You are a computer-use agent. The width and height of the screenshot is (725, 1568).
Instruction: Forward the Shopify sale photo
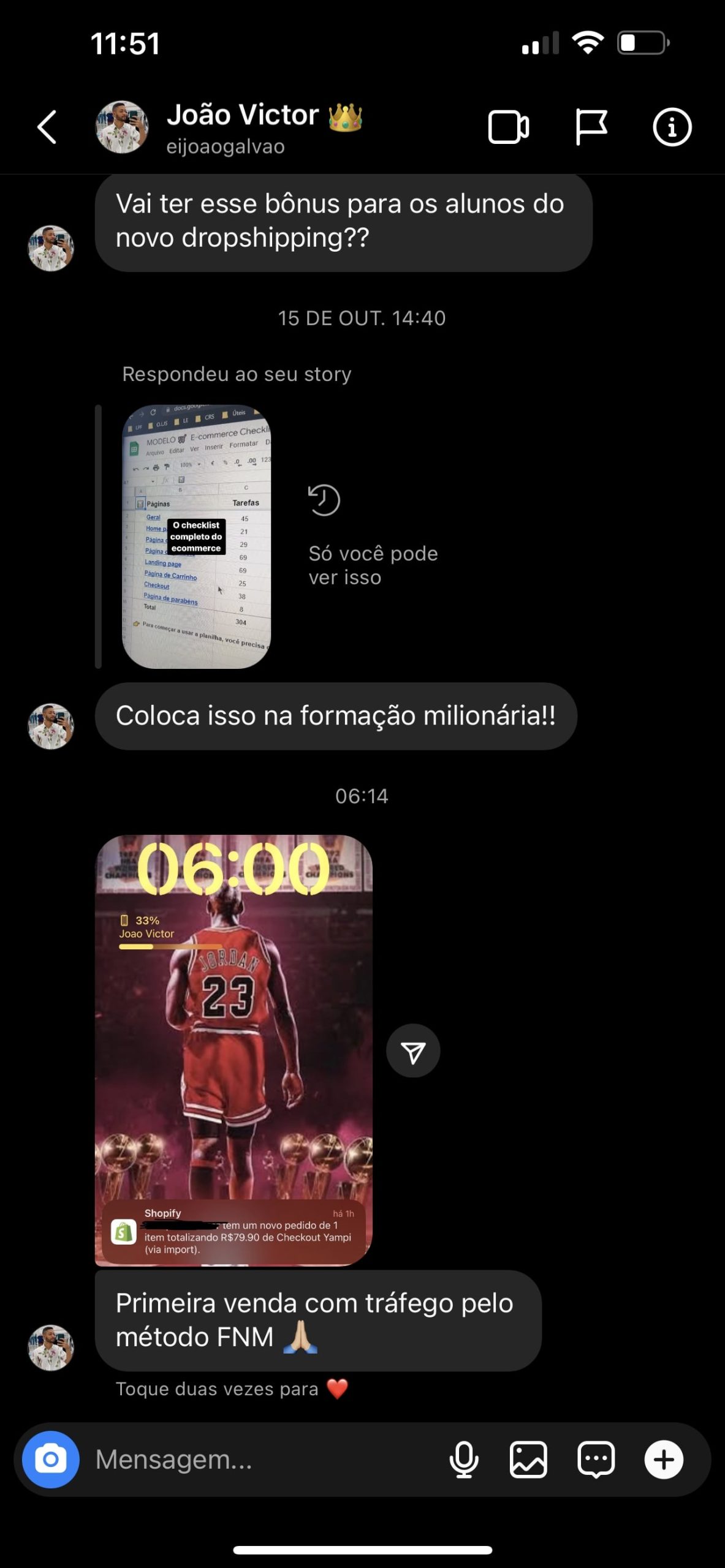pyautogui.click(x=413, y=1050)
